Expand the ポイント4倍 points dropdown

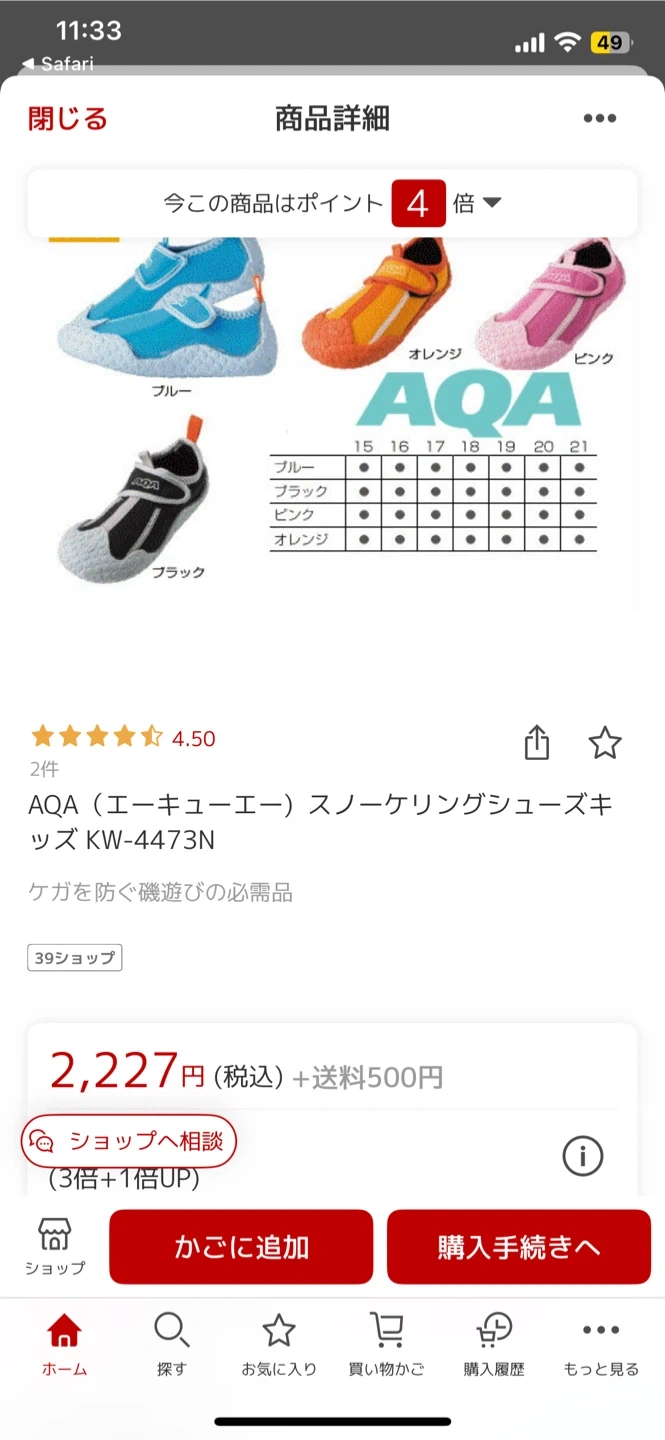(332, 204)
